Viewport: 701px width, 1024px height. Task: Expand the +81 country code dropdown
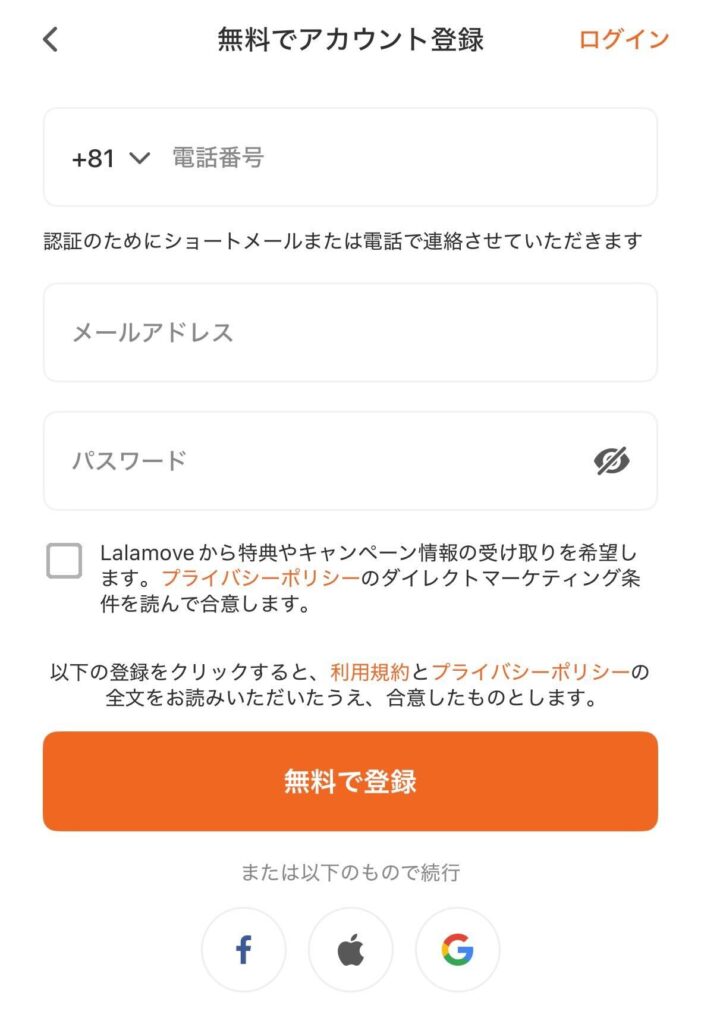coord(110,158)
